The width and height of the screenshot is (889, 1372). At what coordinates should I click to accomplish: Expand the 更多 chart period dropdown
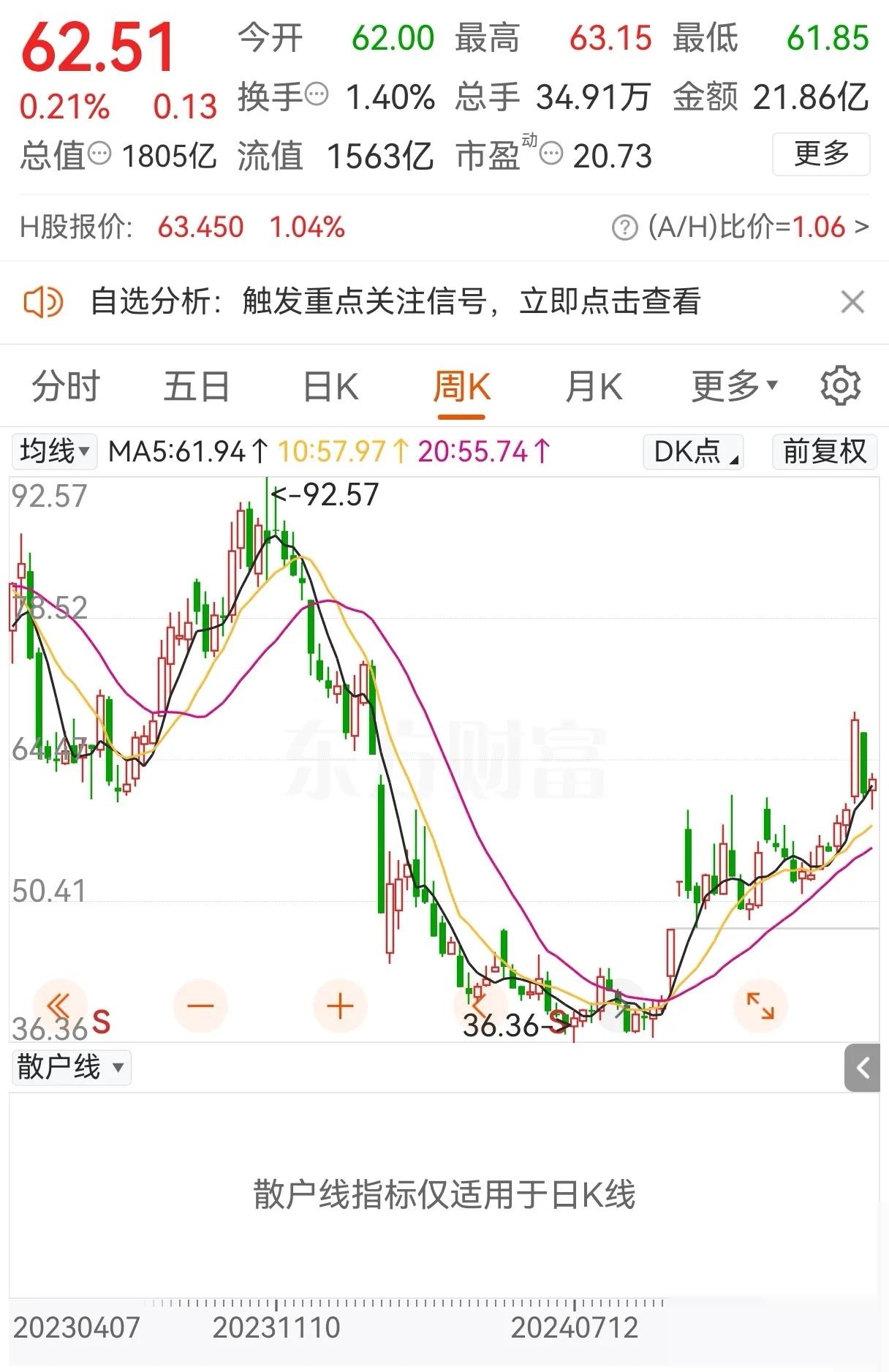(734, 386)
